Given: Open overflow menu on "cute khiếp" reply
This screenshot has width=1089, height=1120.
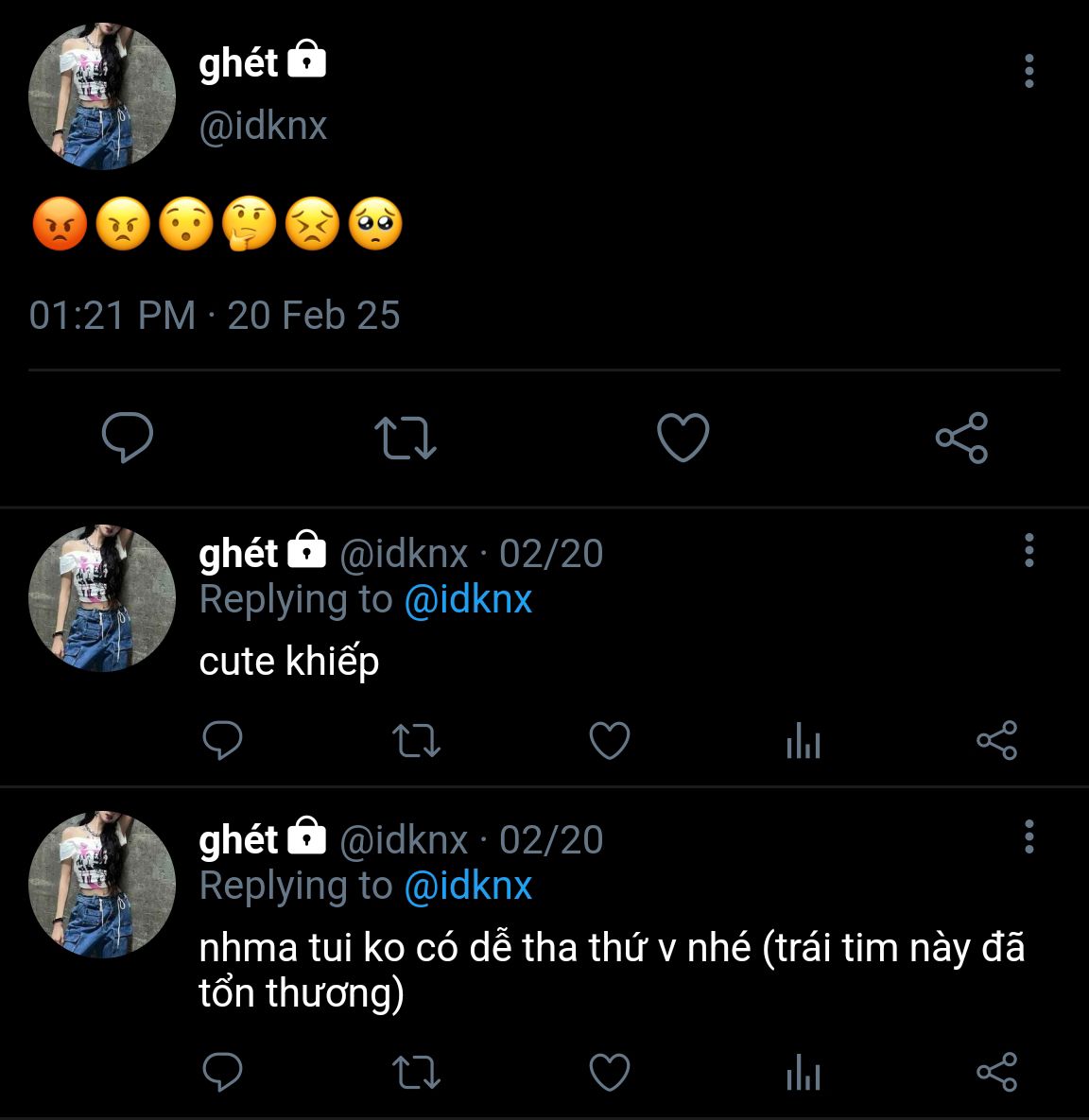Looking at the screenshot, I should click(1028, 550).
